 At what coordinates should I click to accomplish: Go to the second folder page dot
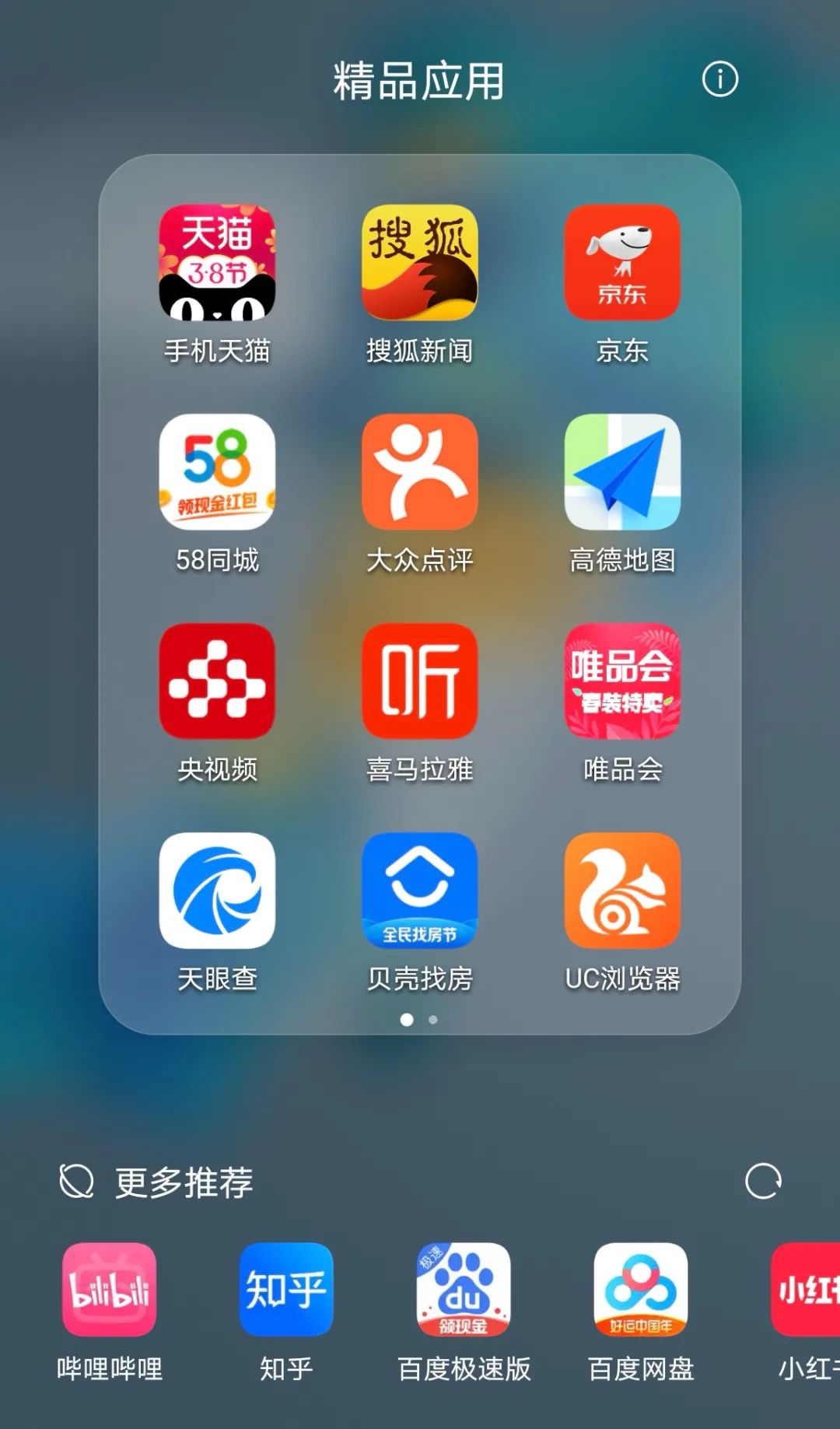433,1020
